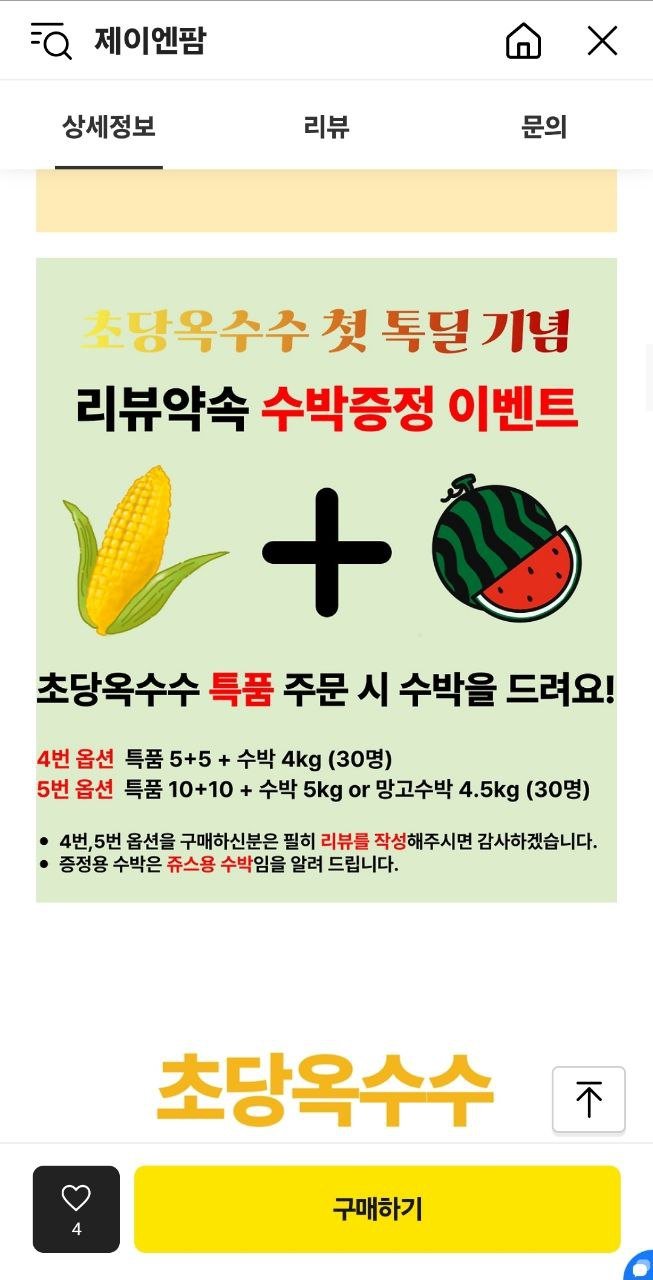Switch to the 리뷰 tab
Screen dimensions: 653x1280
point(326,127)
